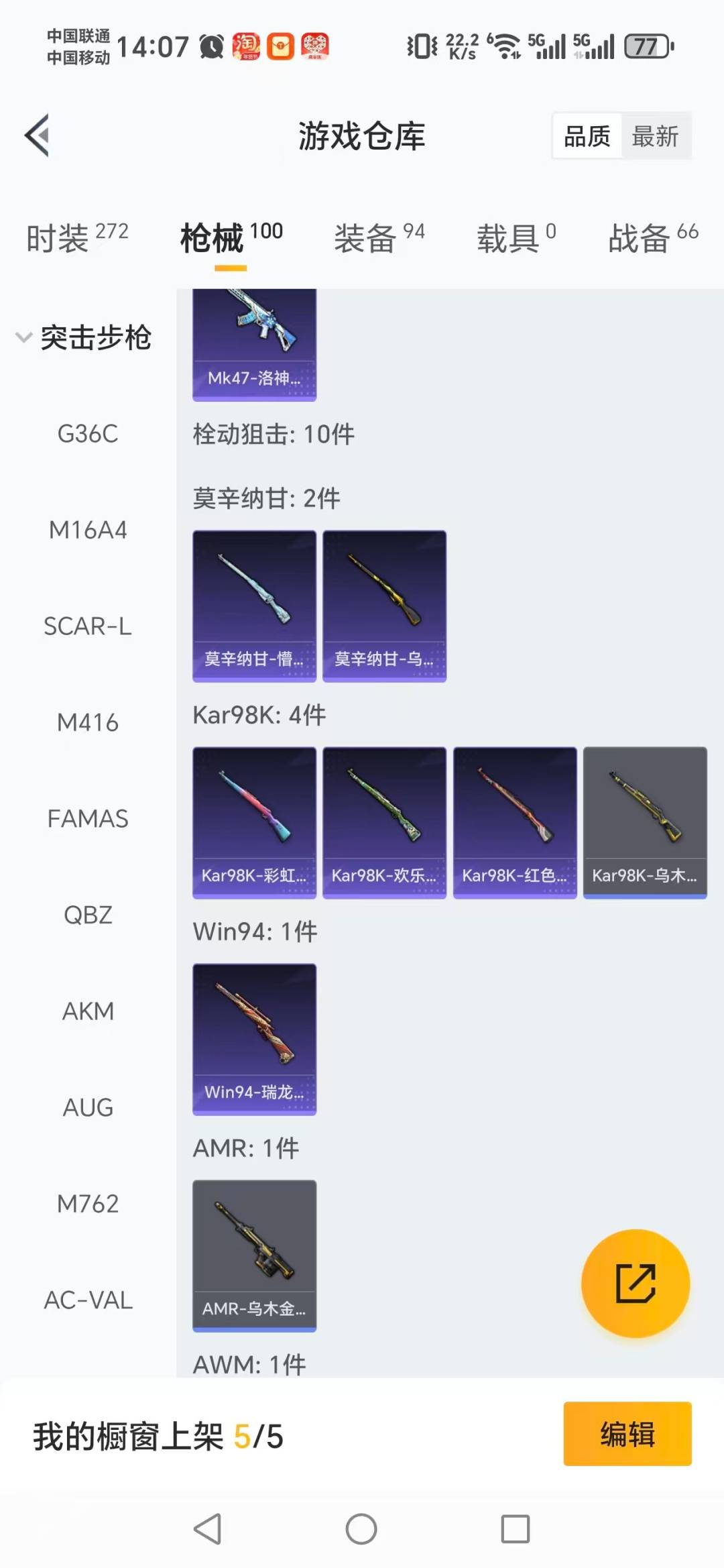This screenshot has height=1568, width=724.
Task: View the Kar98K-欢乐 skin
Action: tap(384, 822)
